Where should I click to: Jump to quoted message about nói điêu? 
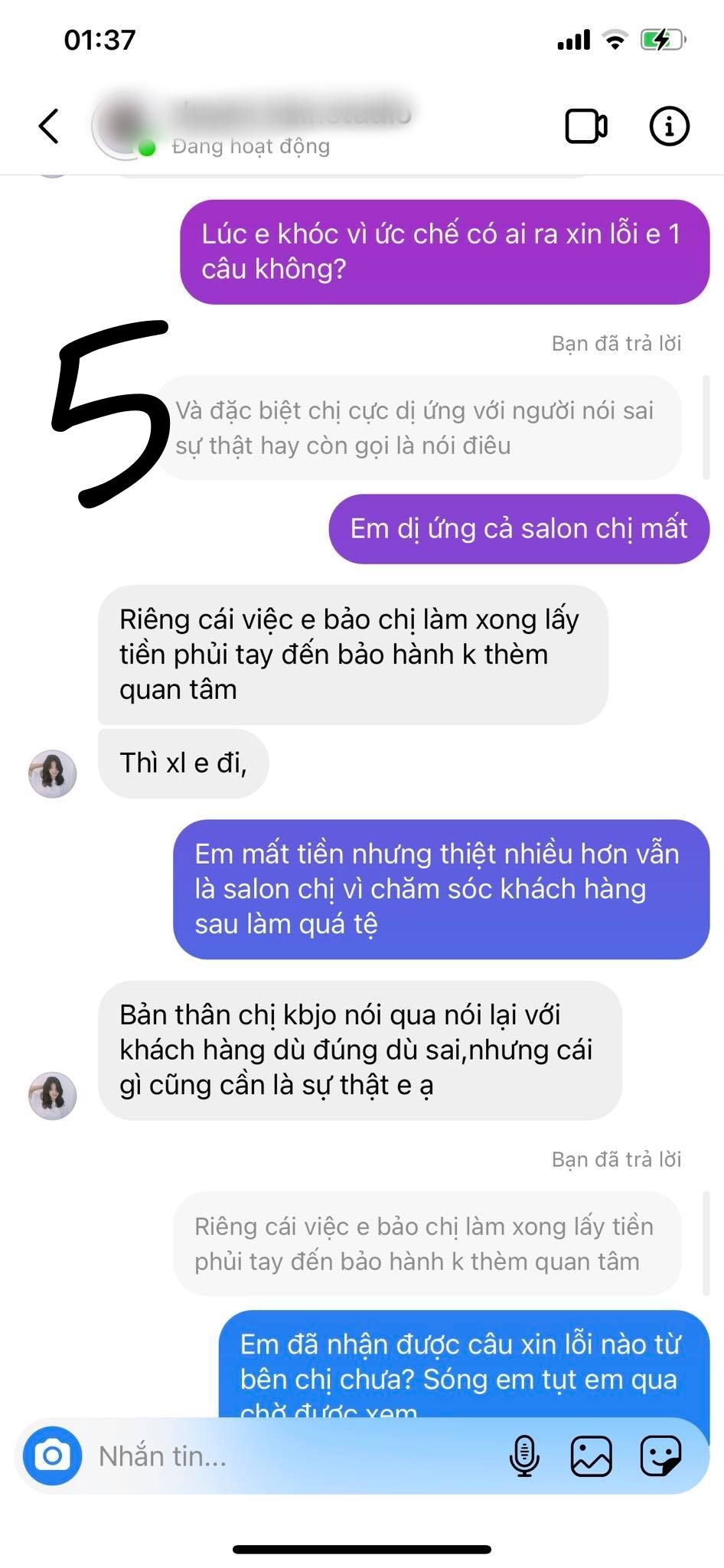(x=417, y=428)
